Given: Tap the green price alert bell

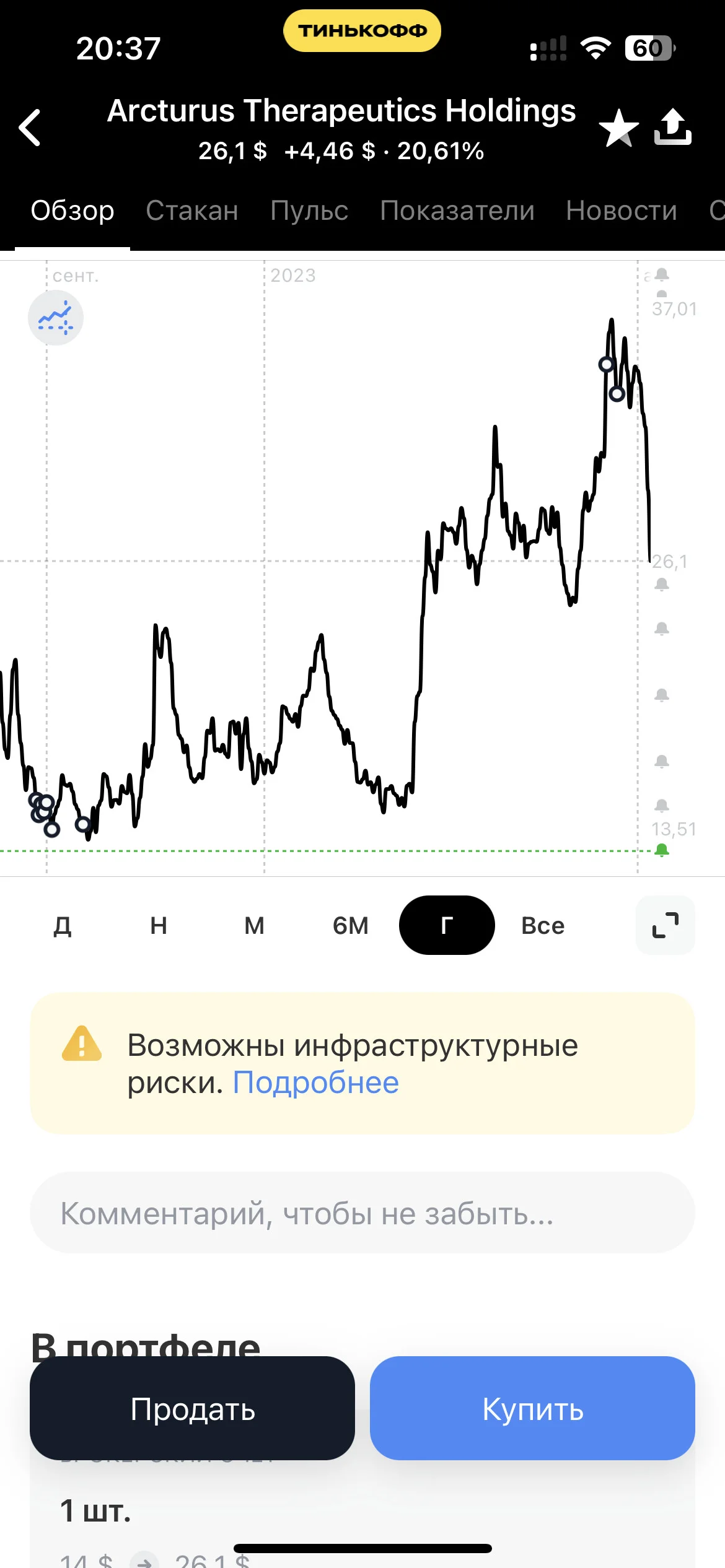Looking at the screenshot, I should point(662,850).
